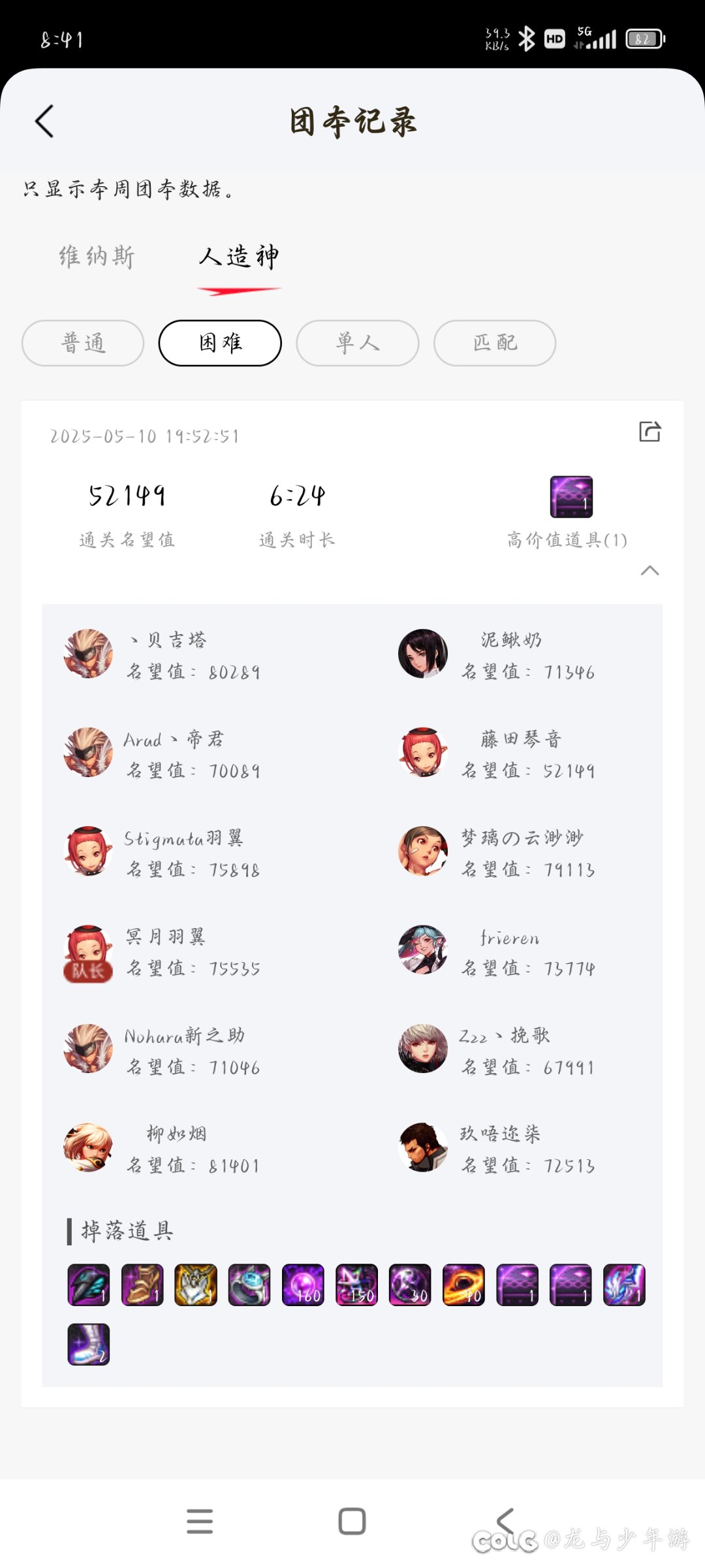Select the 困难 difficulty chip
Screen dimensions: 705x1568
tap(220, 343)
